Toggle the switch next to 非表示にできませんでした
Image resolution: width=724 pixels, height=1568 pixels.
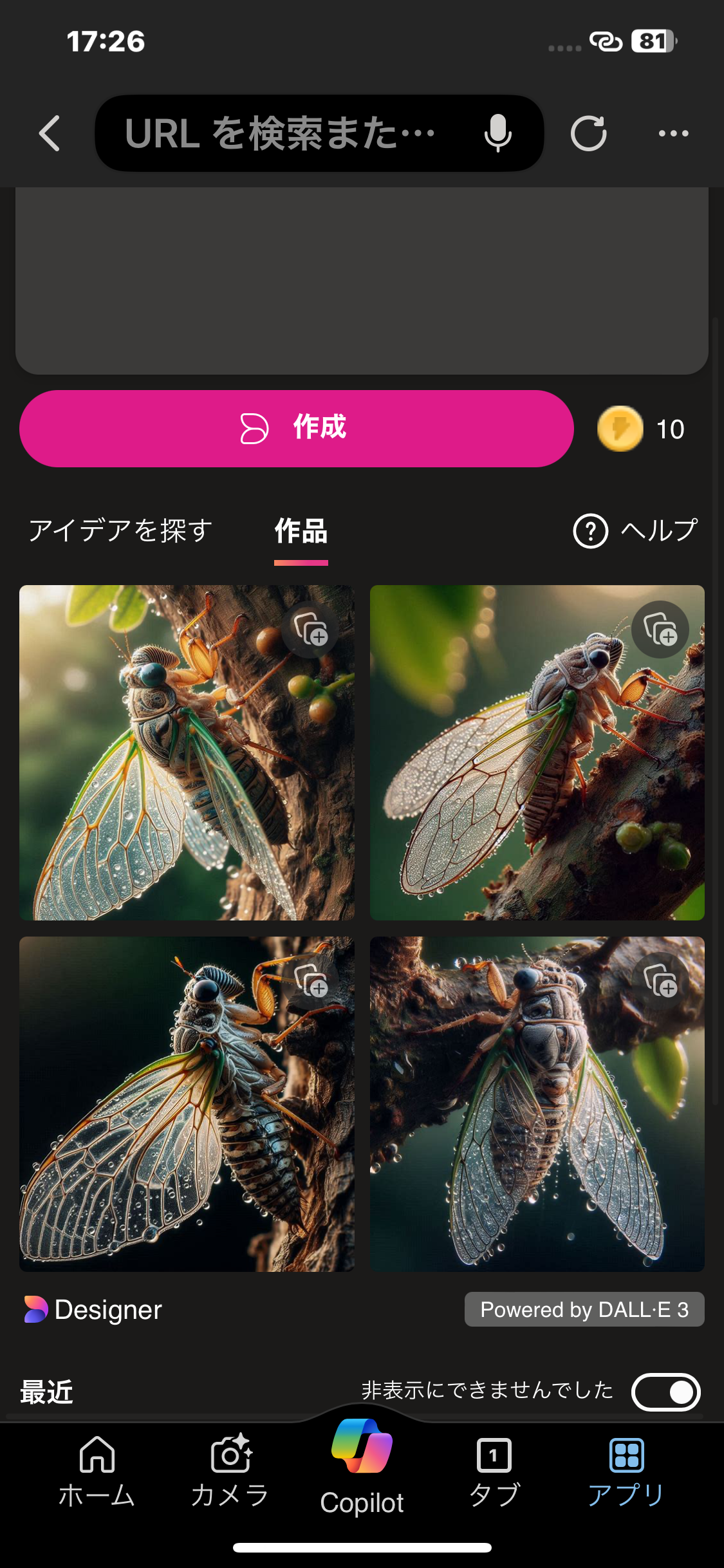coord(665,1392)
